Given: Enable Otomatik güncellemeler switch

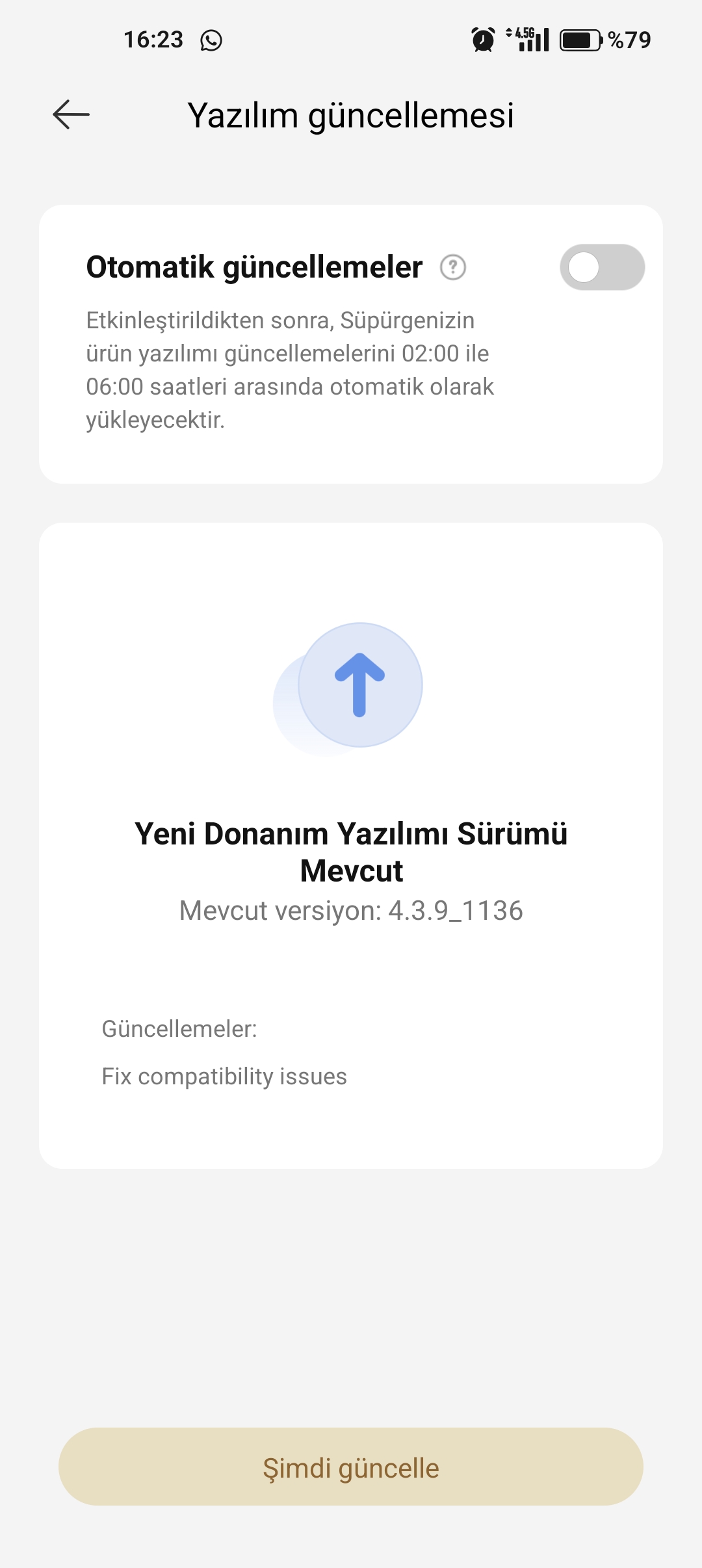Looking at the screenshot, I should click(x=602, y=267).
